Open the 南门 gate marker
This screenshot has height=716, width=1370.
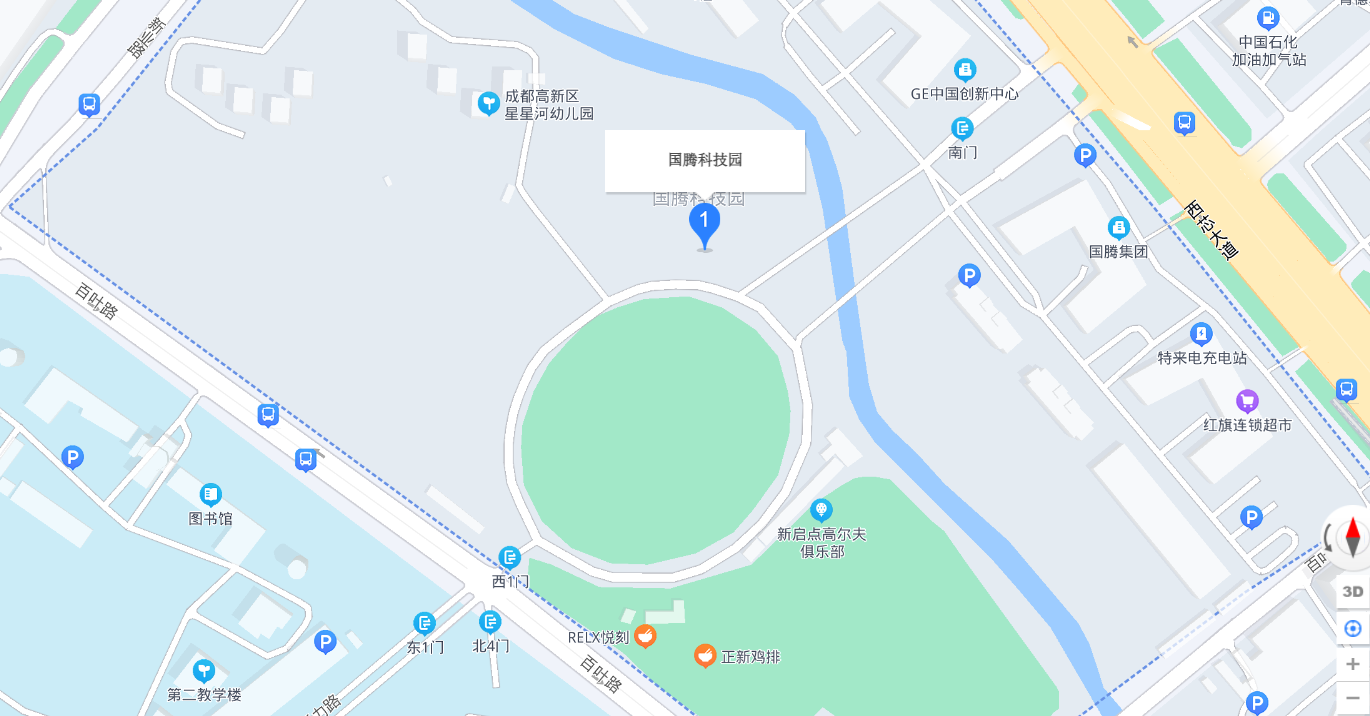tap(962, 129)
